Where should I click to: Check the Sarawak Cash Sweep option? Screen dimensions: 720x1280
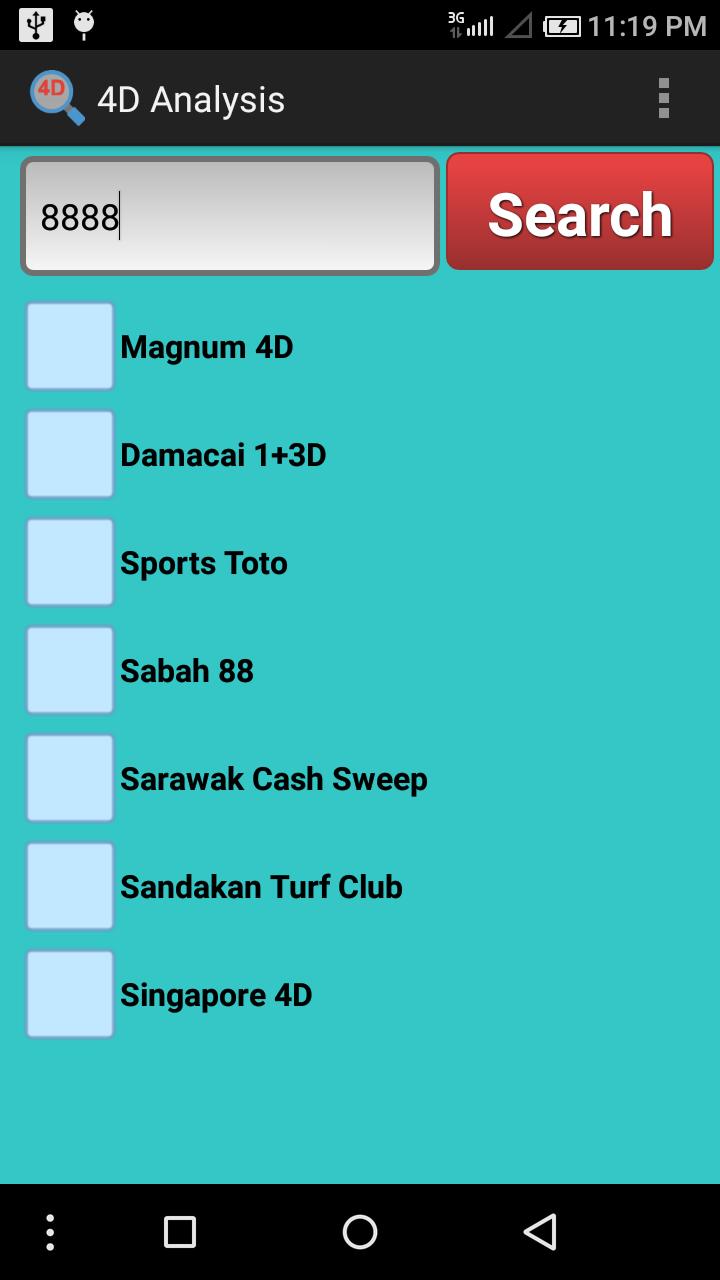(x=70, y=778)
